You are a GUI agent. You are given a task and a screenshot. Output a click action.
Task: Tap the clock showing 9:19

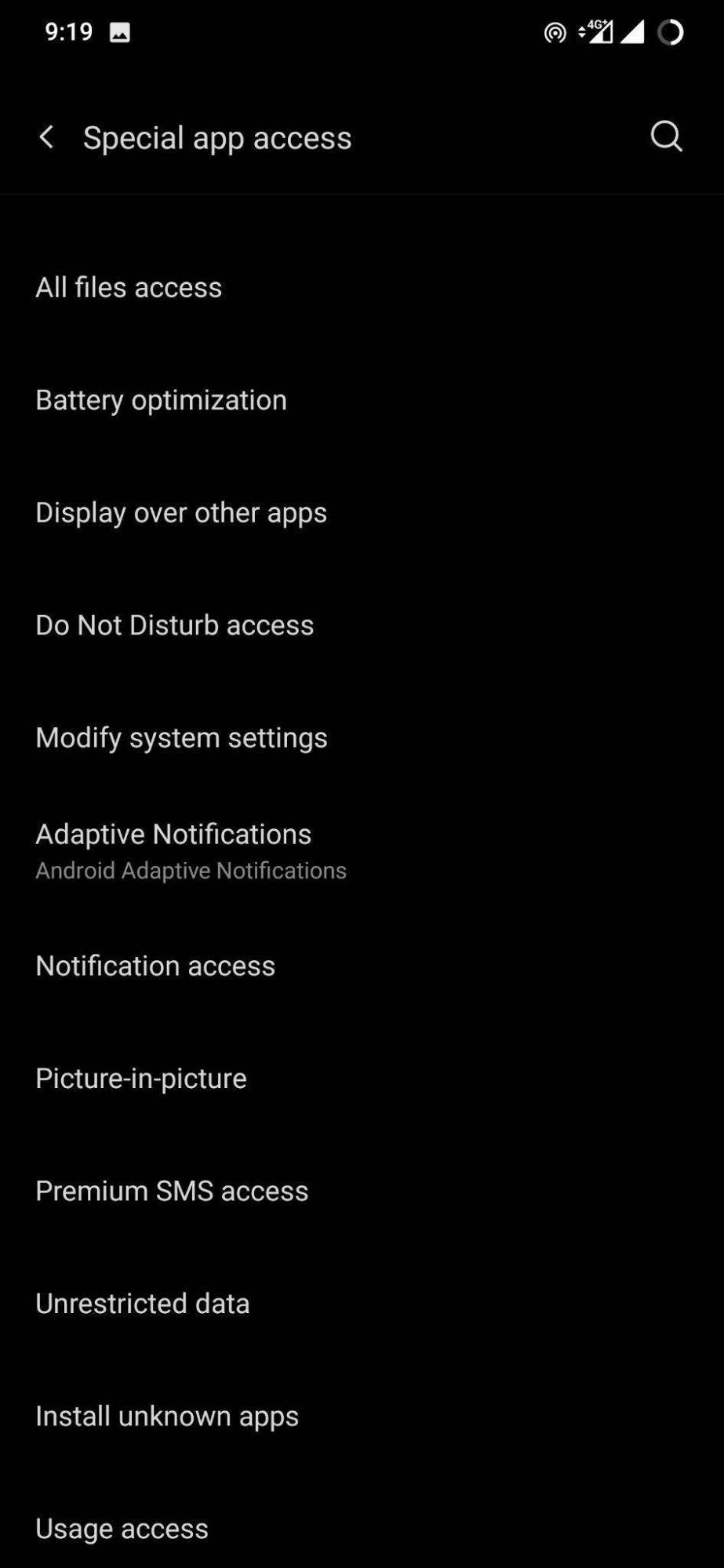[x=67, y=31]
